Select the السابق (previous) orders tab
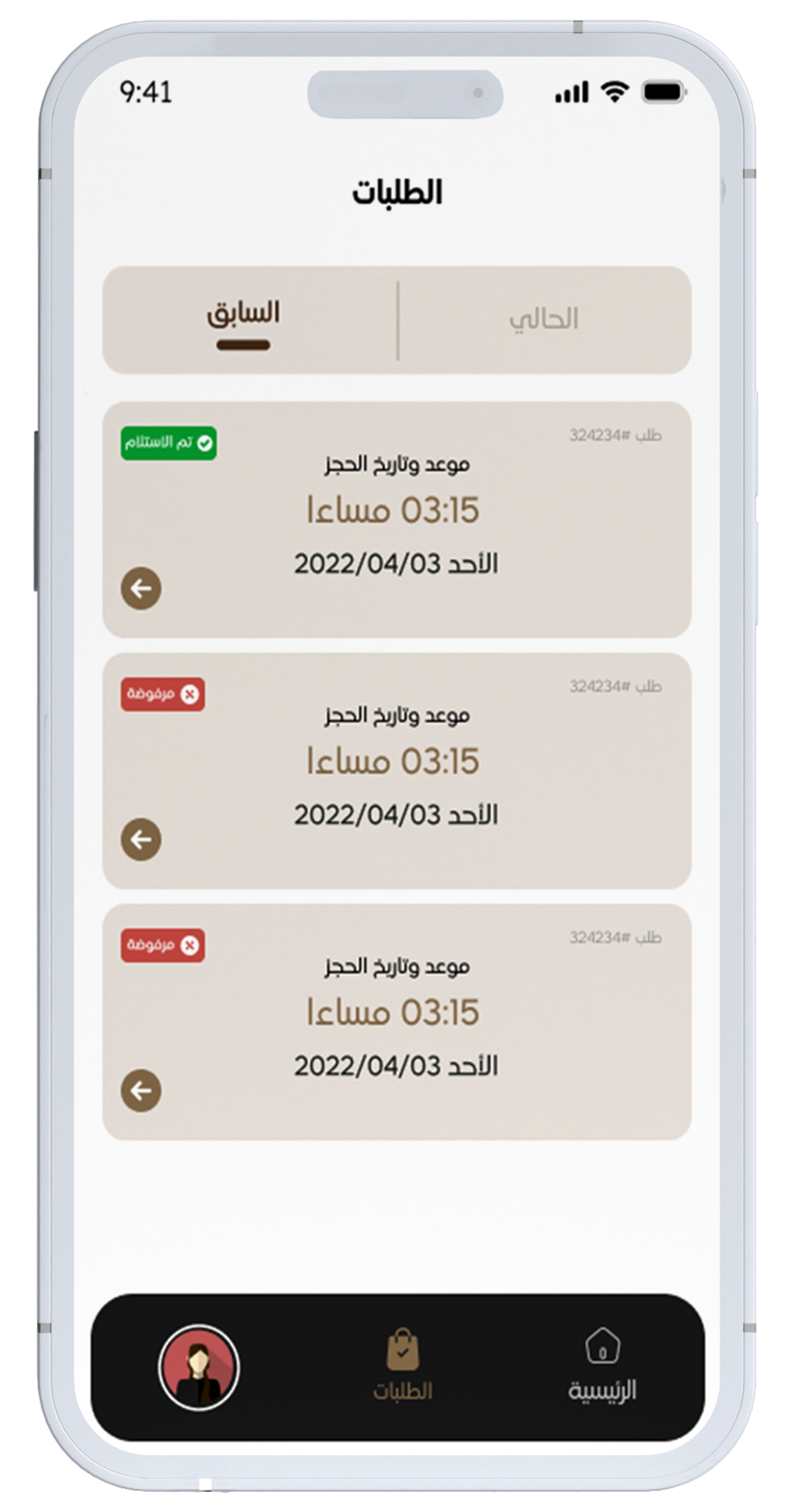790x1512 pixels. [243, 319]
